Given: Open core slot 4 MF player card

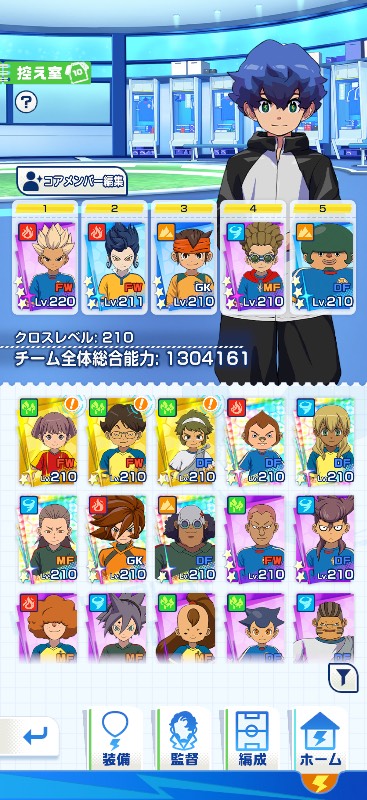Looking at the screenshot, I should pyautogui.click(x=253, y=258).
